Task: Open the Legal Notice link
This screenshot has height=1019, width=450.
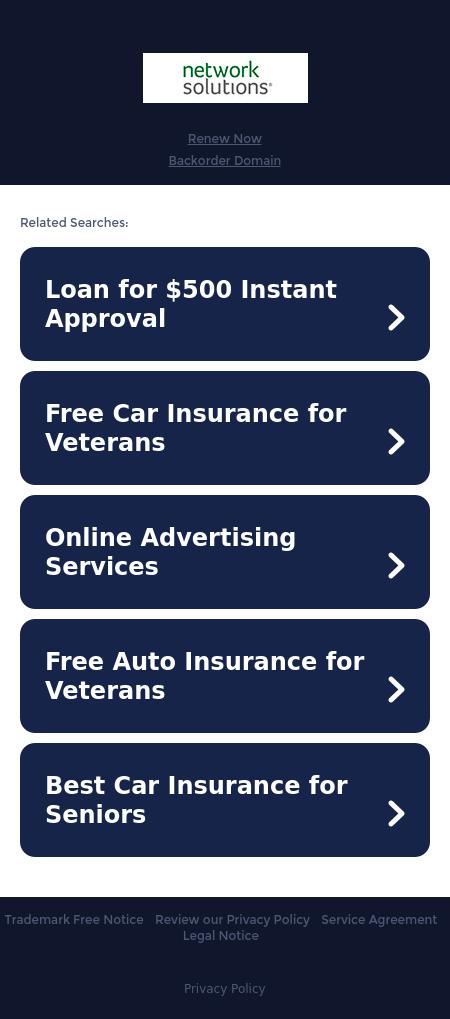Action: pyautogui.click(x=220, y=936)
